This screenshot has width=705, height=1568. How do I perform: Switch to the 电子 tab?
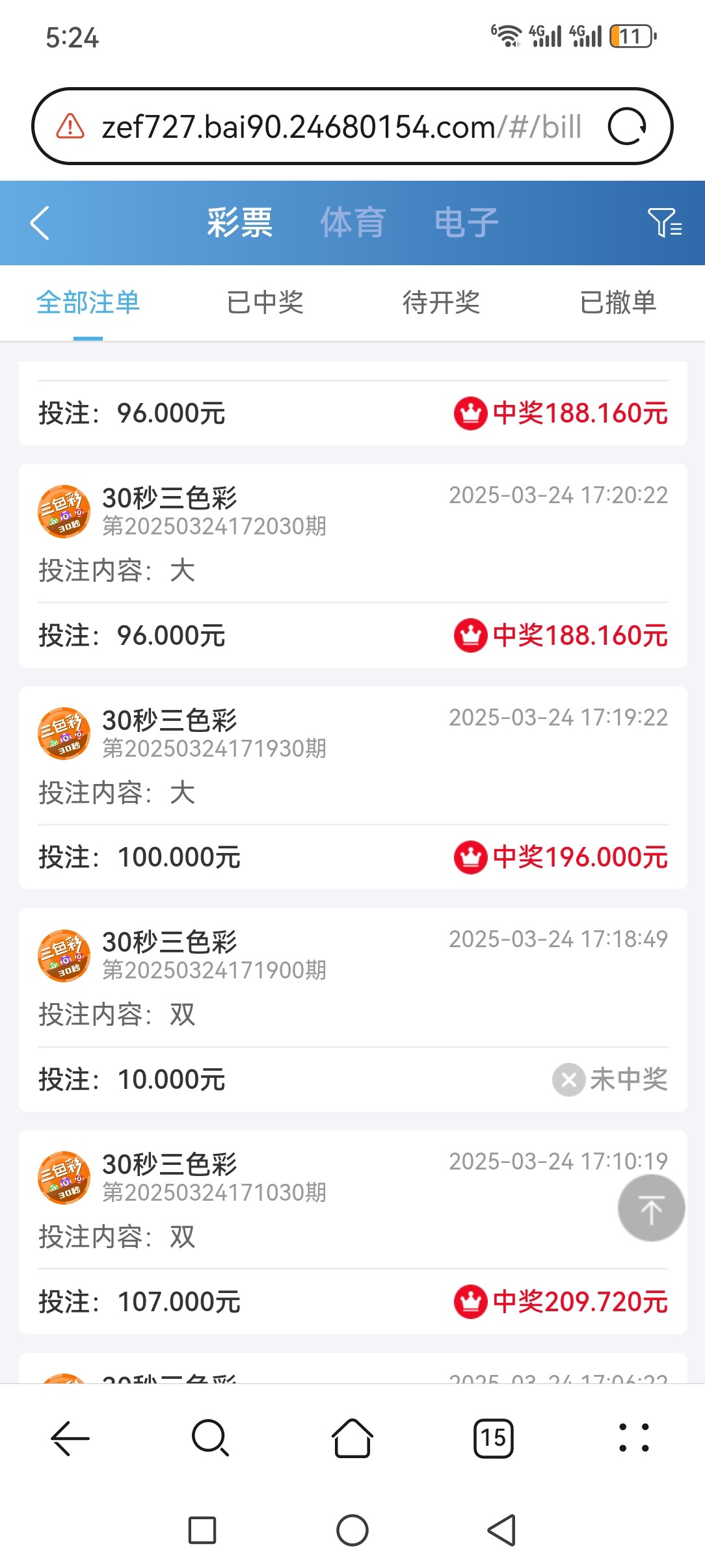coord(466,223)
